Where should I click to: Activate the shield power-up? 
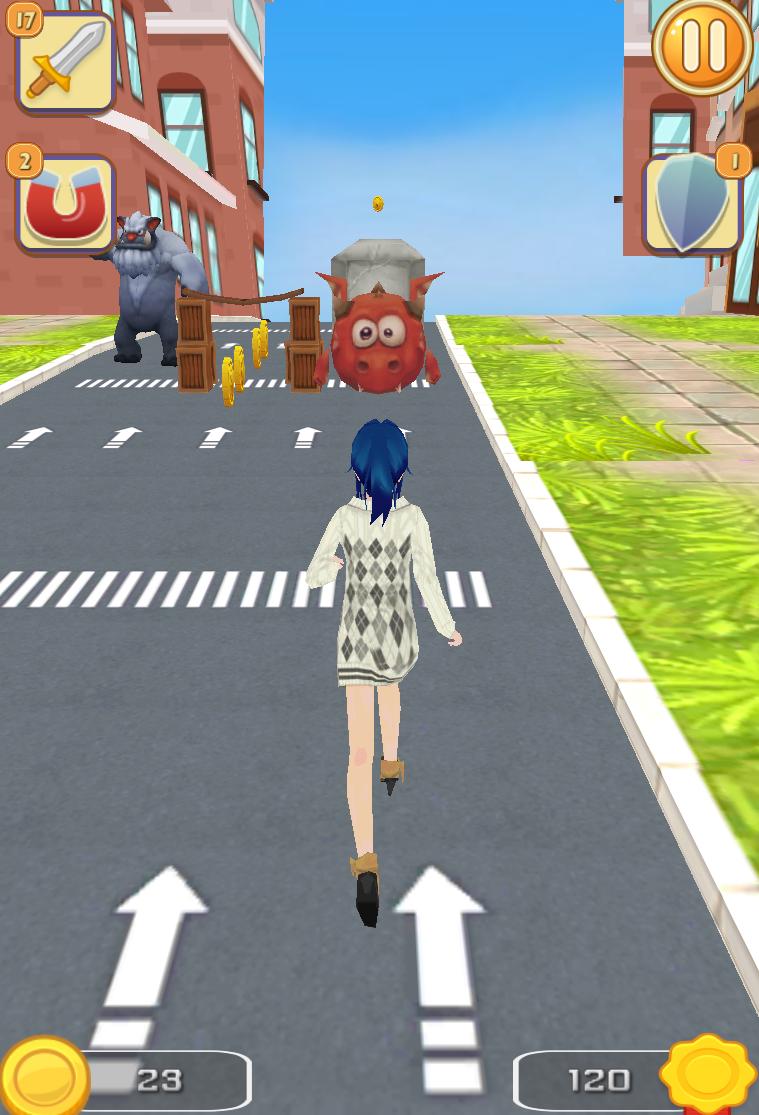point(692,205)
